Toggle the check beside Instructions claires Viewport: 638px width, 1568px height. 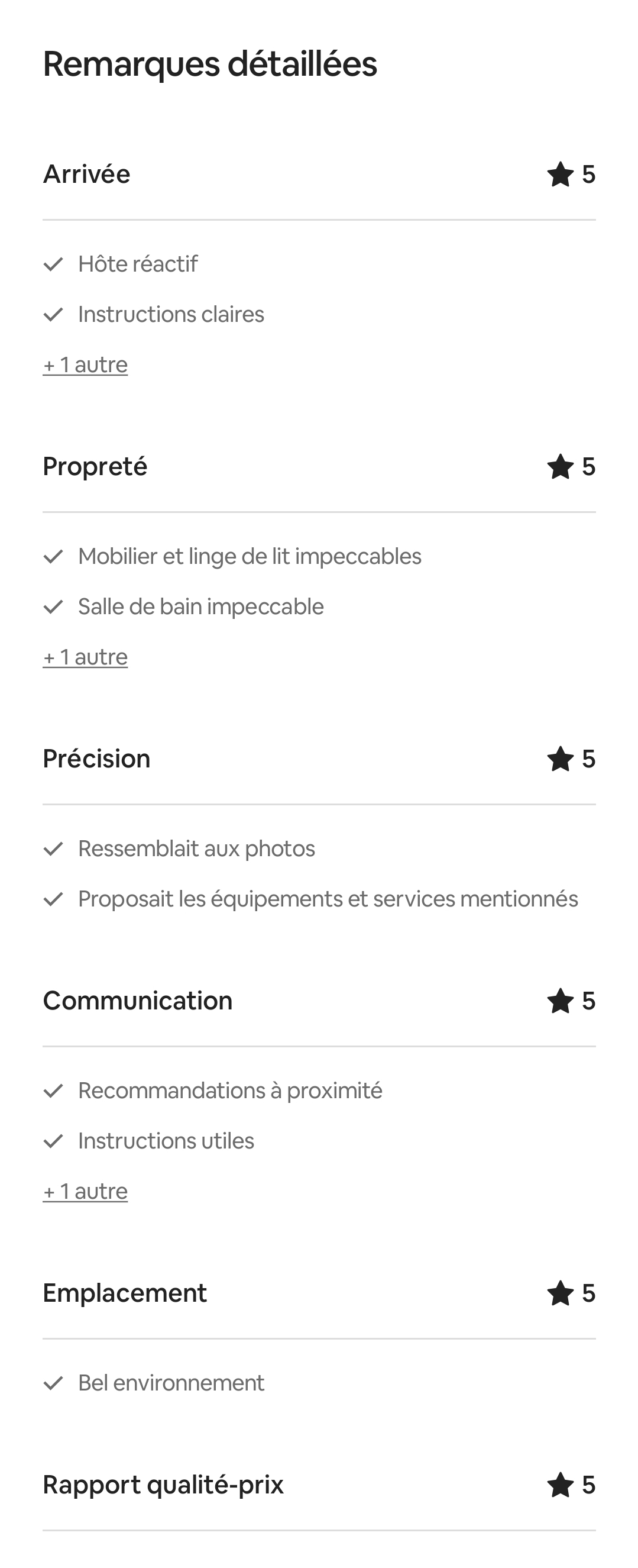point(54,314)
